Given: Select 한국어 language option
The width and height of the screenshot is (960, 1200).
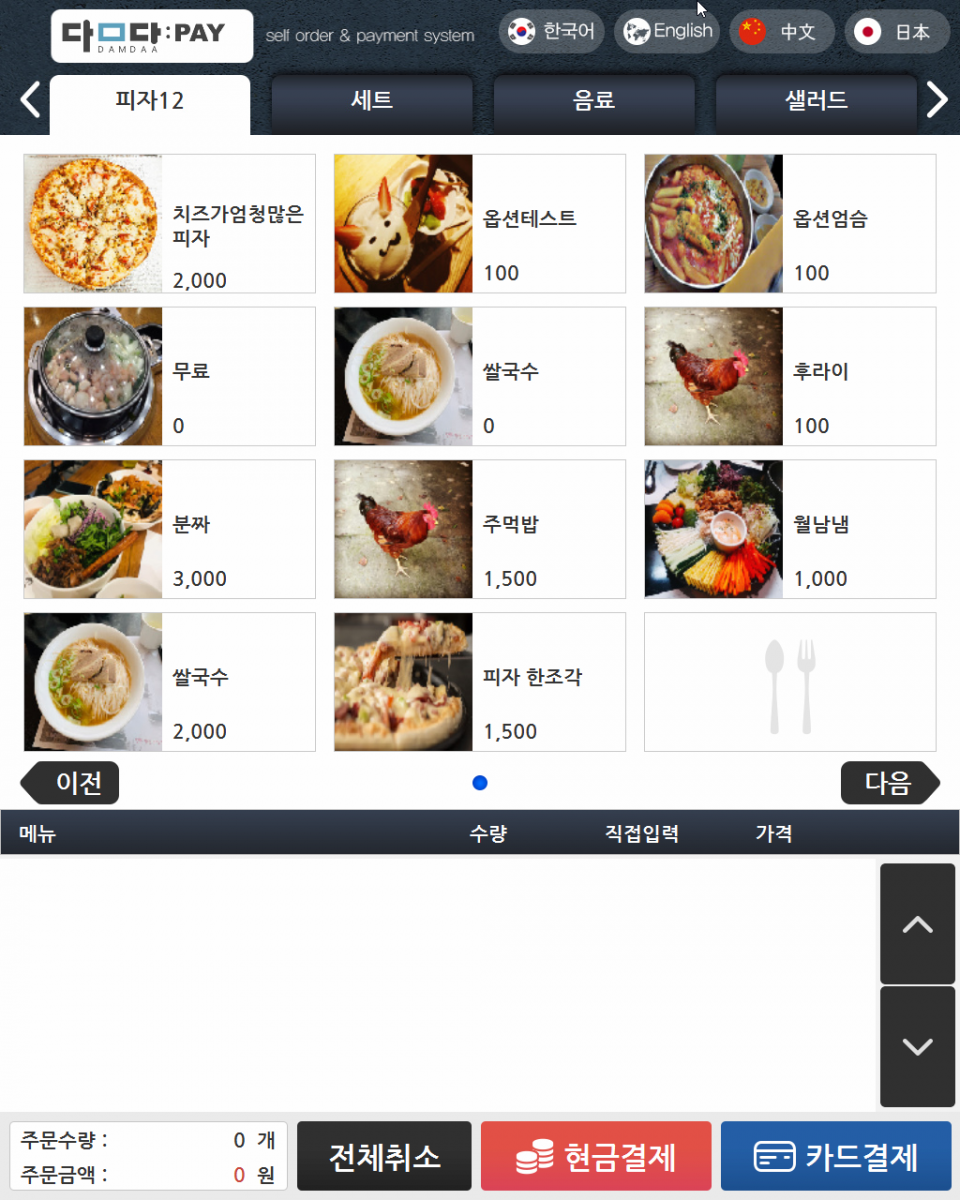Looking at the screenshot, I should point(551,32).
